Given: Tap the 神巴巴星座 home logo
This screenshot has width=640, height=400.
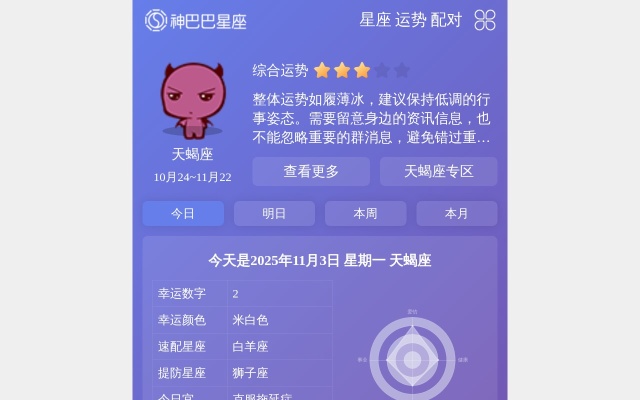Looking at the screenshot, I should click(196, 20).
